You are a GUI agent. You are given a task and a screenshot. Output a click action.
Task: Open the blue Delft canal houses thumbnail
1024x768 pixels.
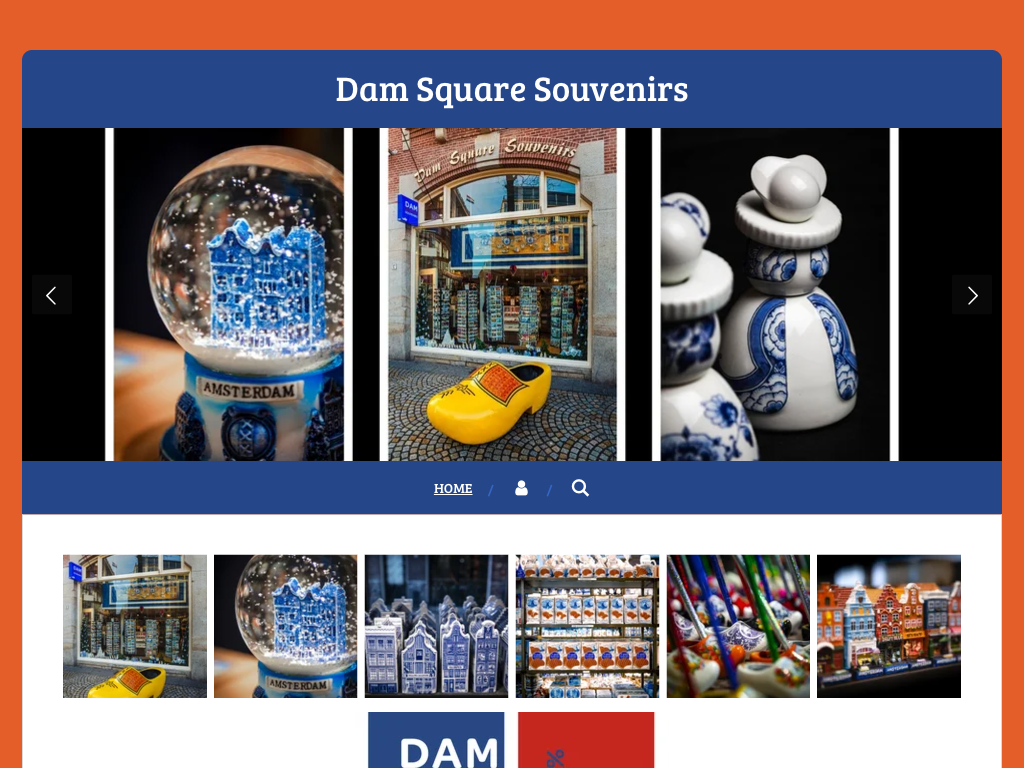coord(436,626)
